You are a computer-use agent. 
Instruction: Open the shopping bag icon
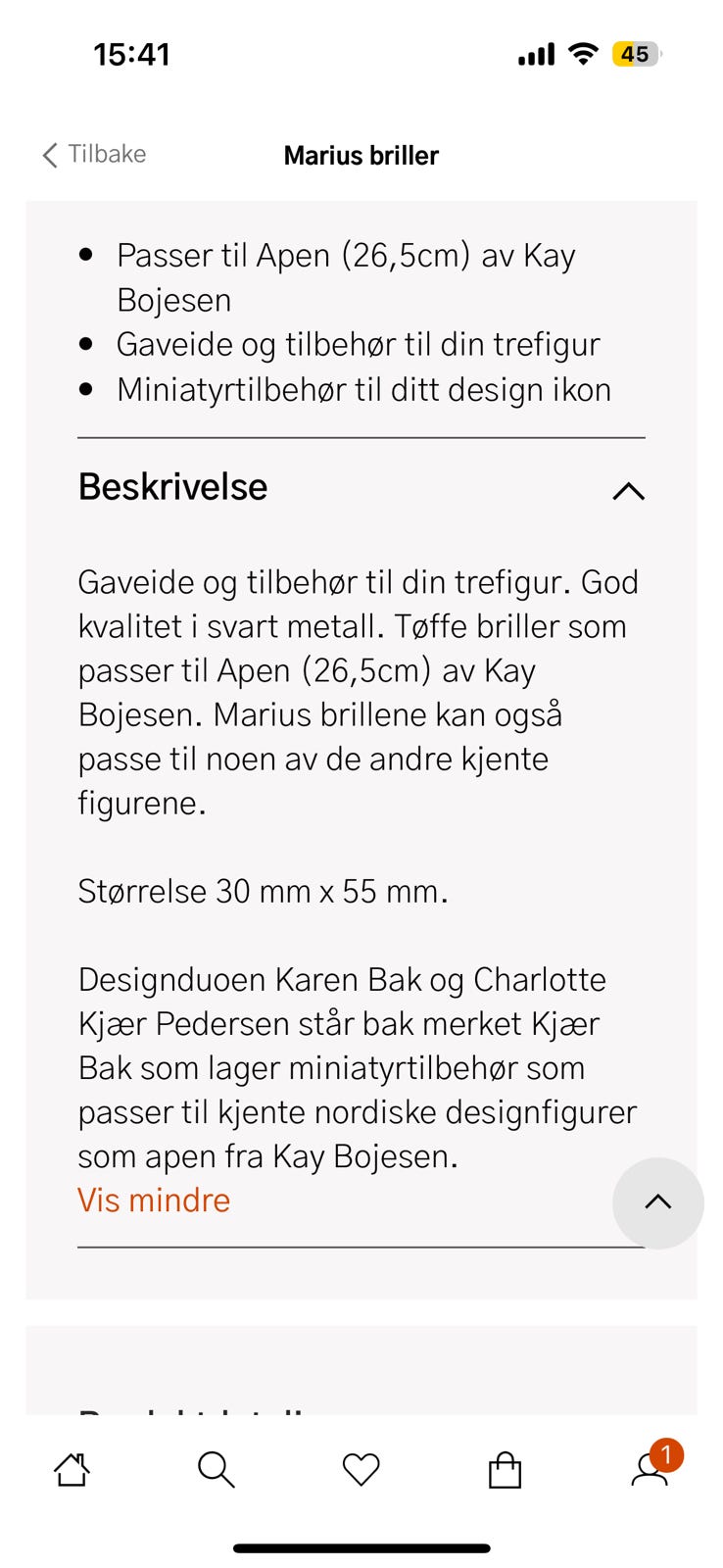pos(506,1469)
